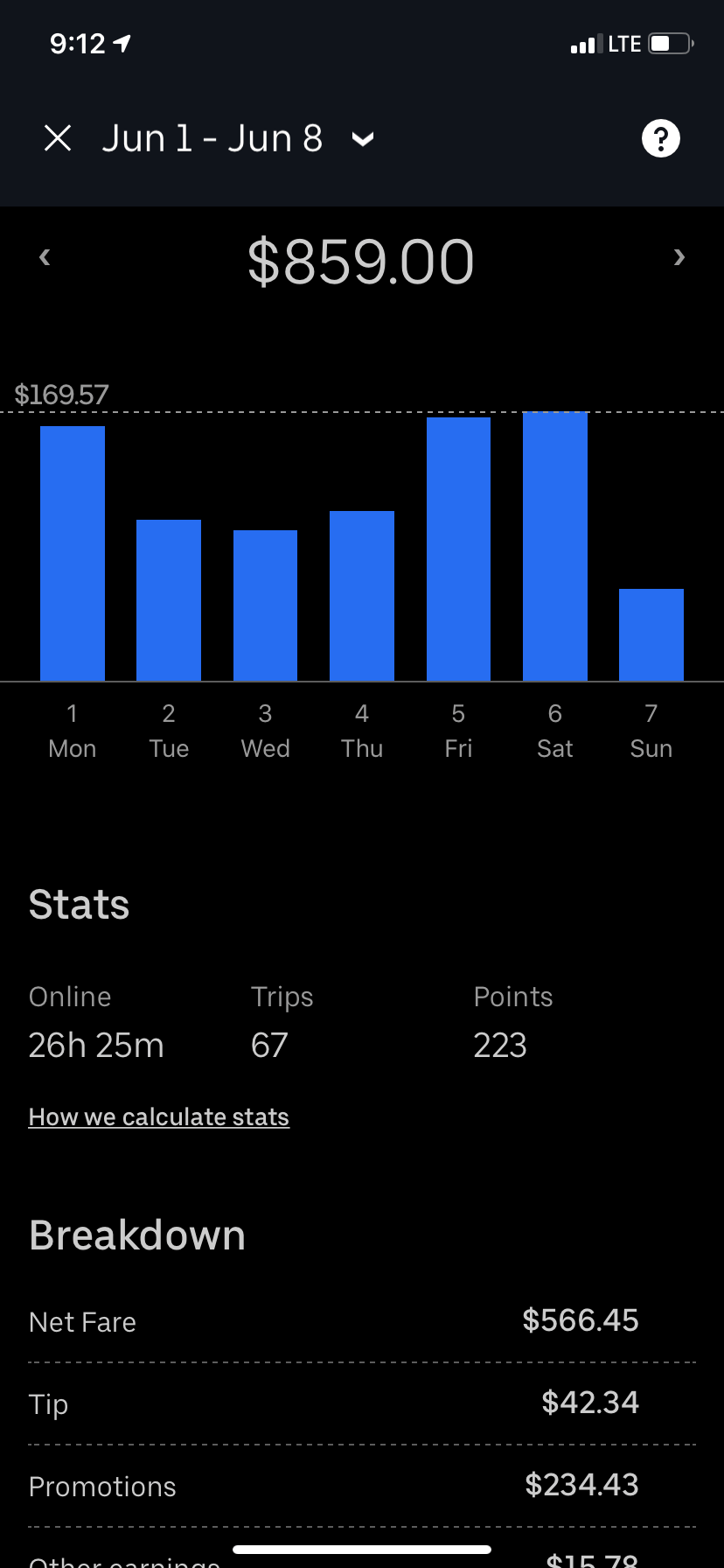Select the Monday earnings bar
Image resolution: width=724 pixels, height=1568 pixels.
pos(73,553)
